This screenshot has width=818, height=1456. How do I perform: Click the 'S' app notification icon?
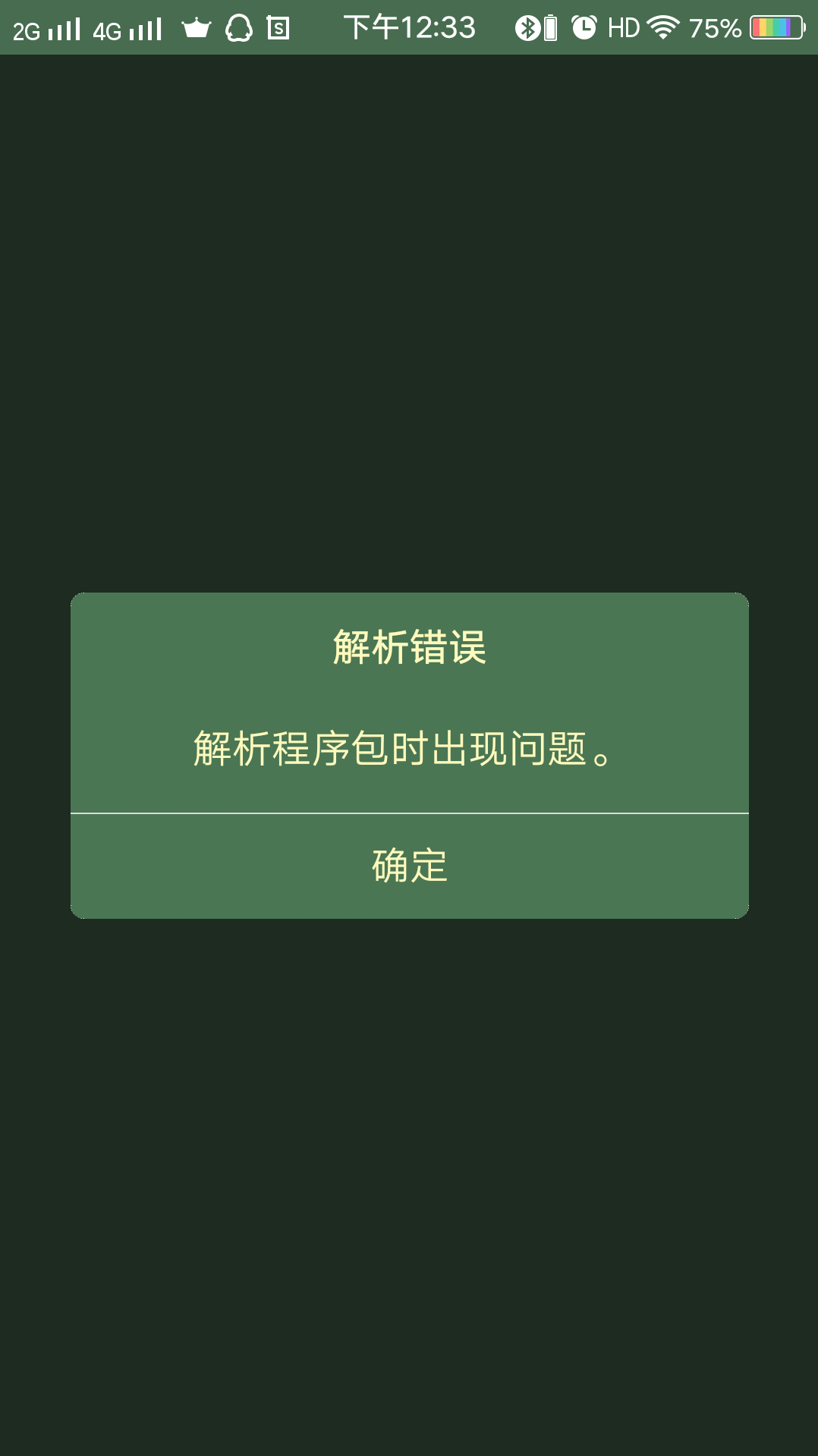pyautogui.click(x=278, y=29)
